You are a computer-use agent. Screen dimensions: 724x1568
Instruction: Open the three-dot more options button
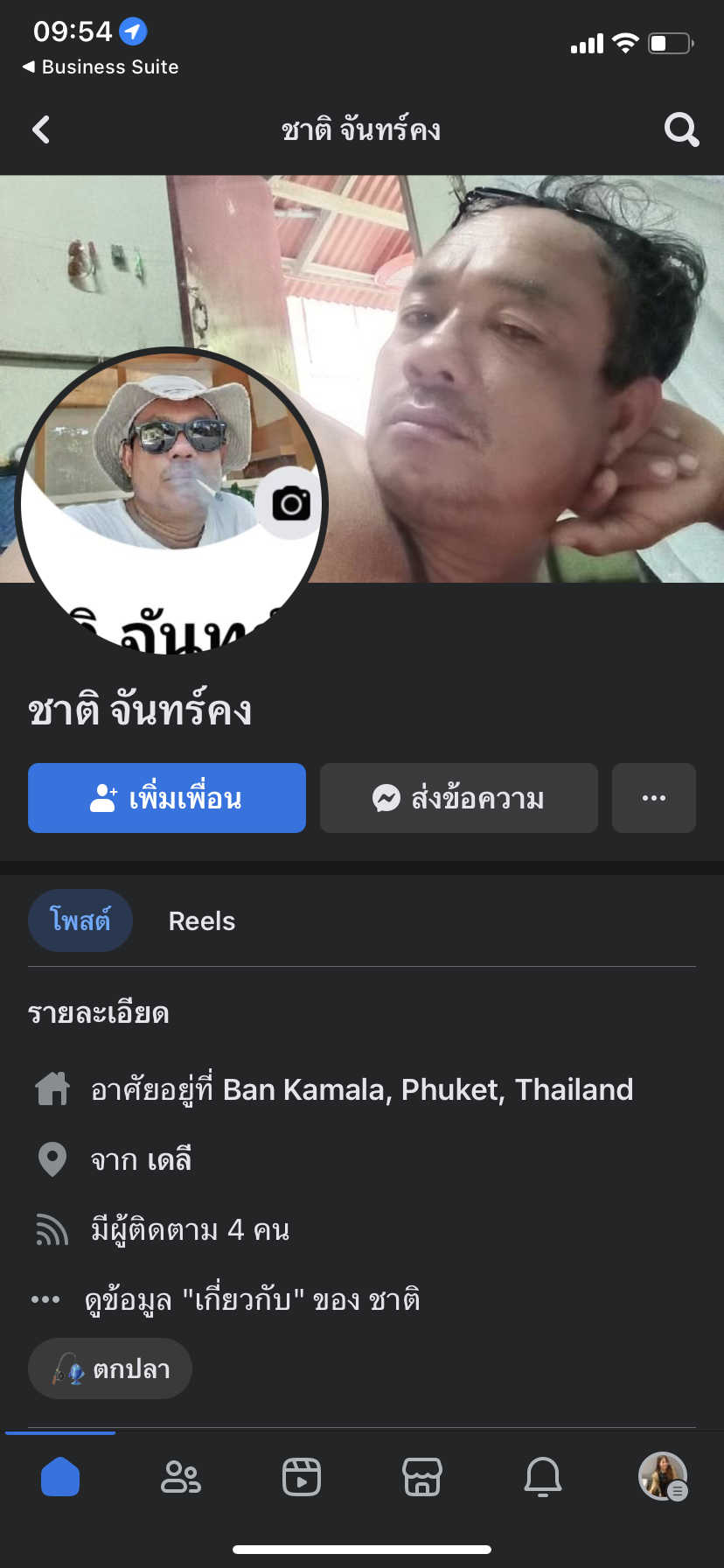653,798
